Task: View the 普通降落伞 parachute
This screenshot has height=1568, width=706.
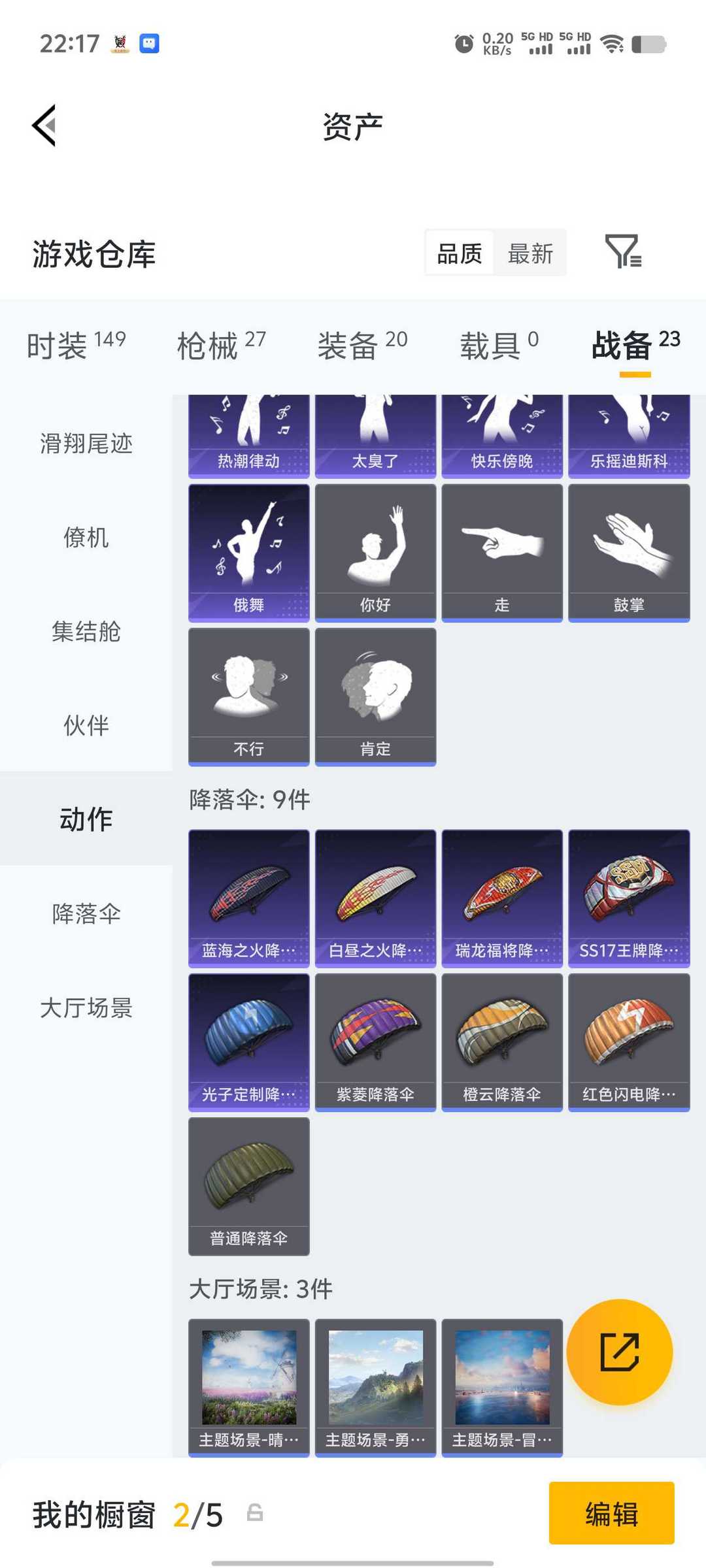Action: coord(249,1186)
